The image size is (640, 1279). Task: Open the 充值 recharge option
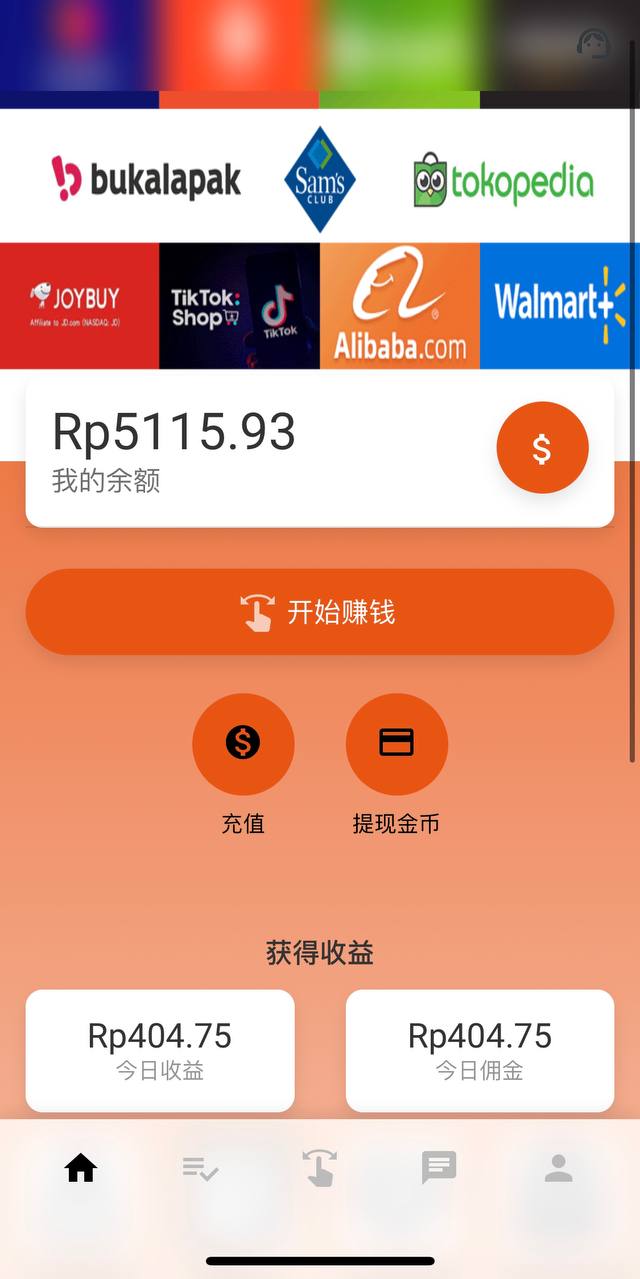[x=243, y=744]
